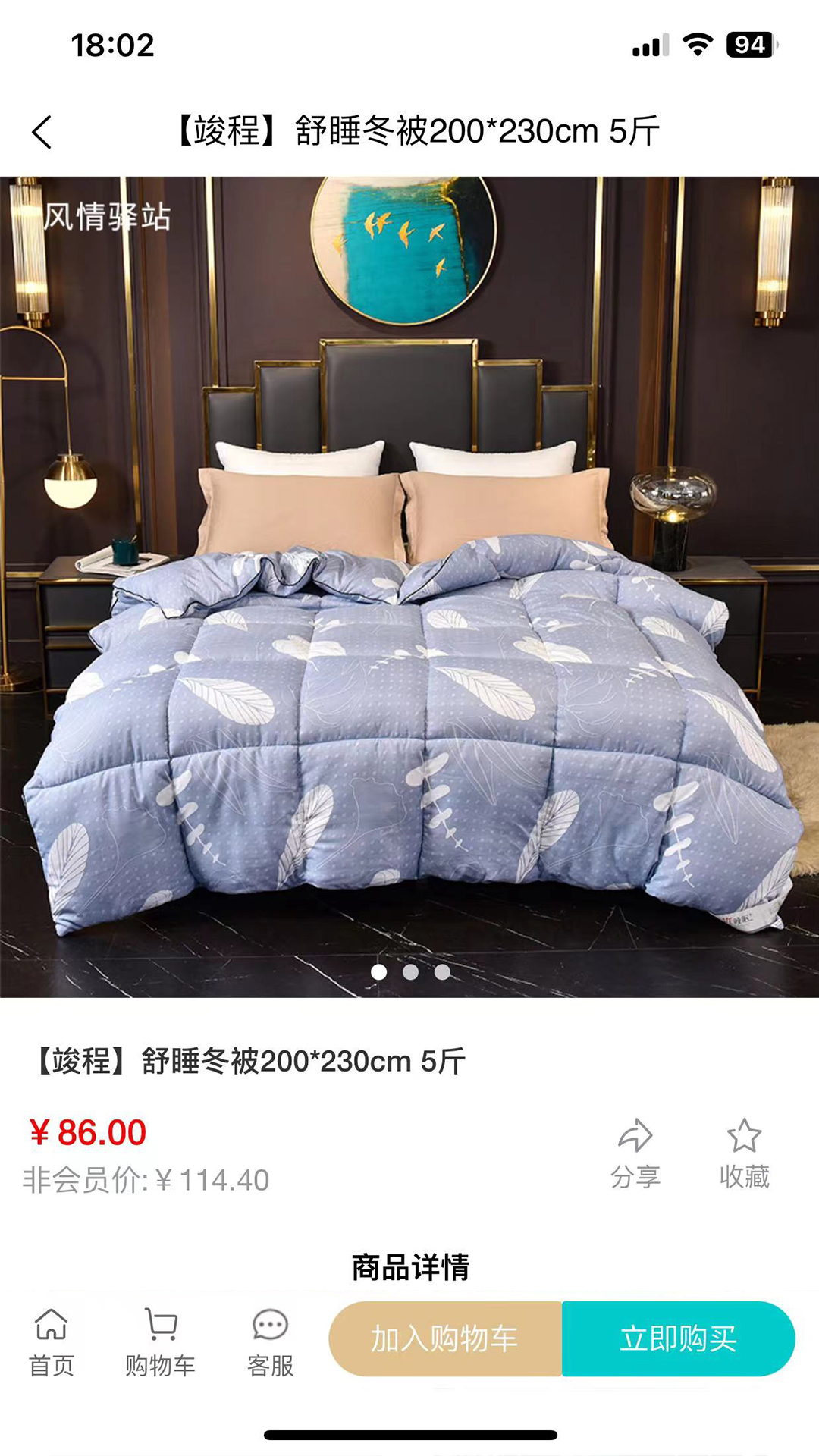Tap 立即购买 to buy now
The width and height of the screenshot is (819, 1456).
678,1338
